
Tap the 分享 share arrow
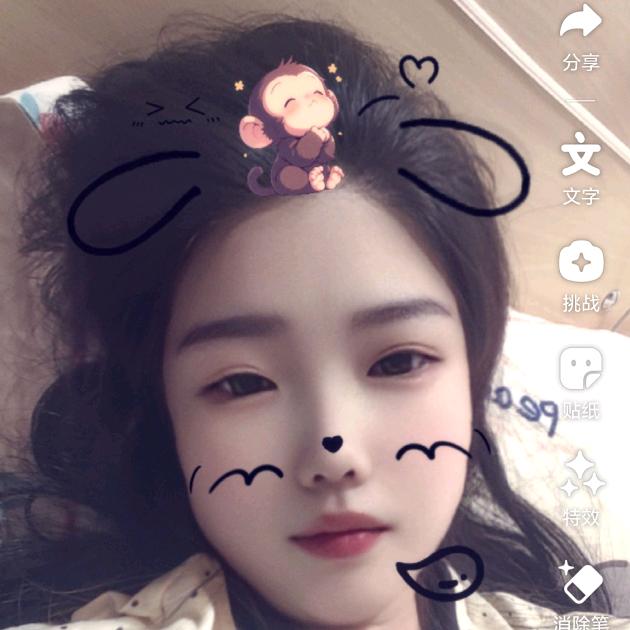coord(581,22)
